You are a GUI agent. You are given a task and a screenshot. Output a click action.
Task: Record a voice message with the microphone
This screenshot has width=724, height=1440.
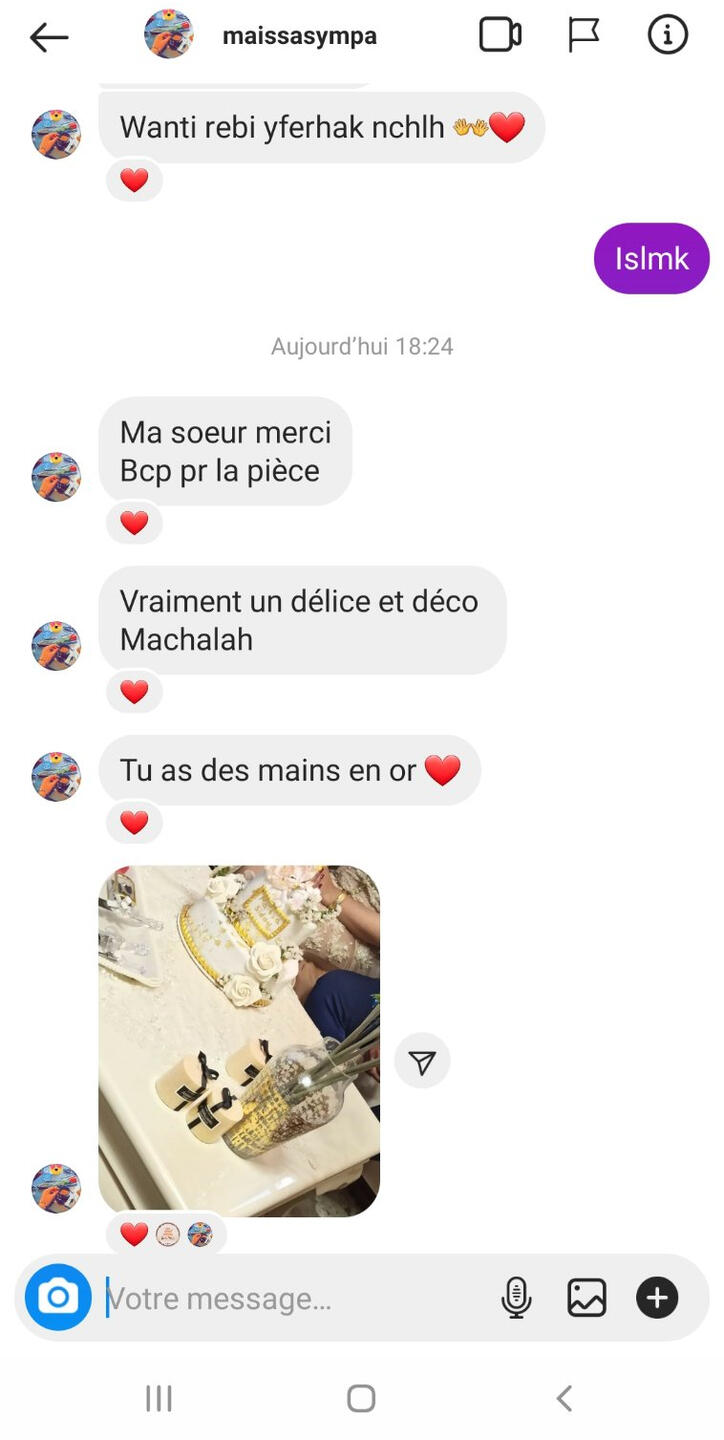coord(516,1298)
